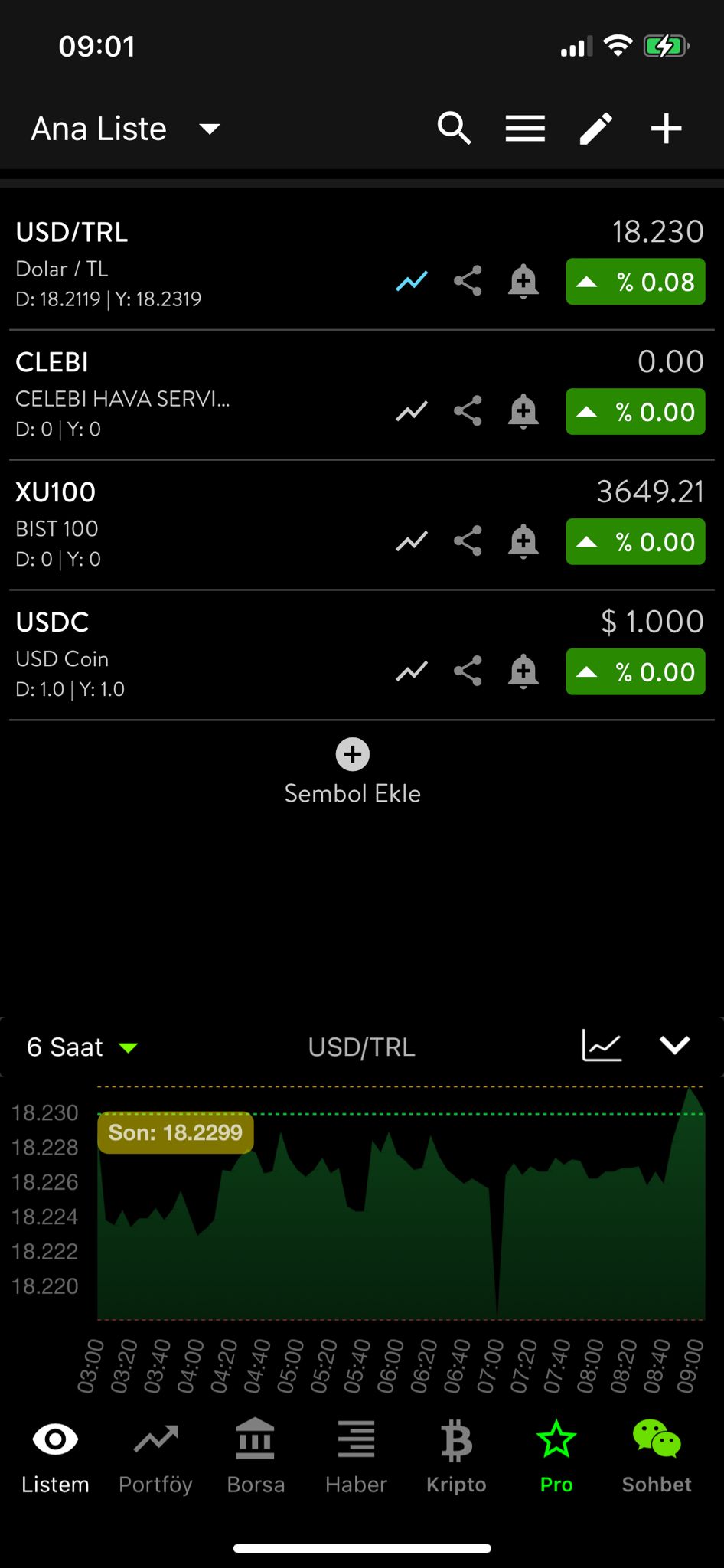Open the Sohbet tab
The height and width of the screenshot is (1568, 724).
pos(657,1457)
